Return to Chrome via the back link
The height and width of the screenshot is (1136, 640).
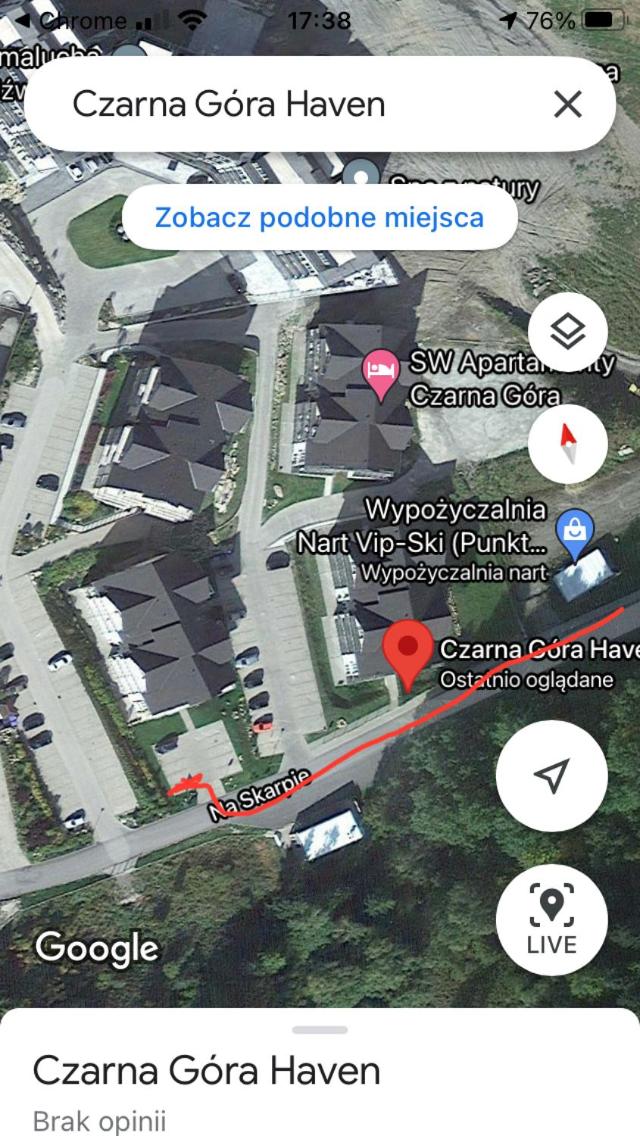click(x=71, y=21)
